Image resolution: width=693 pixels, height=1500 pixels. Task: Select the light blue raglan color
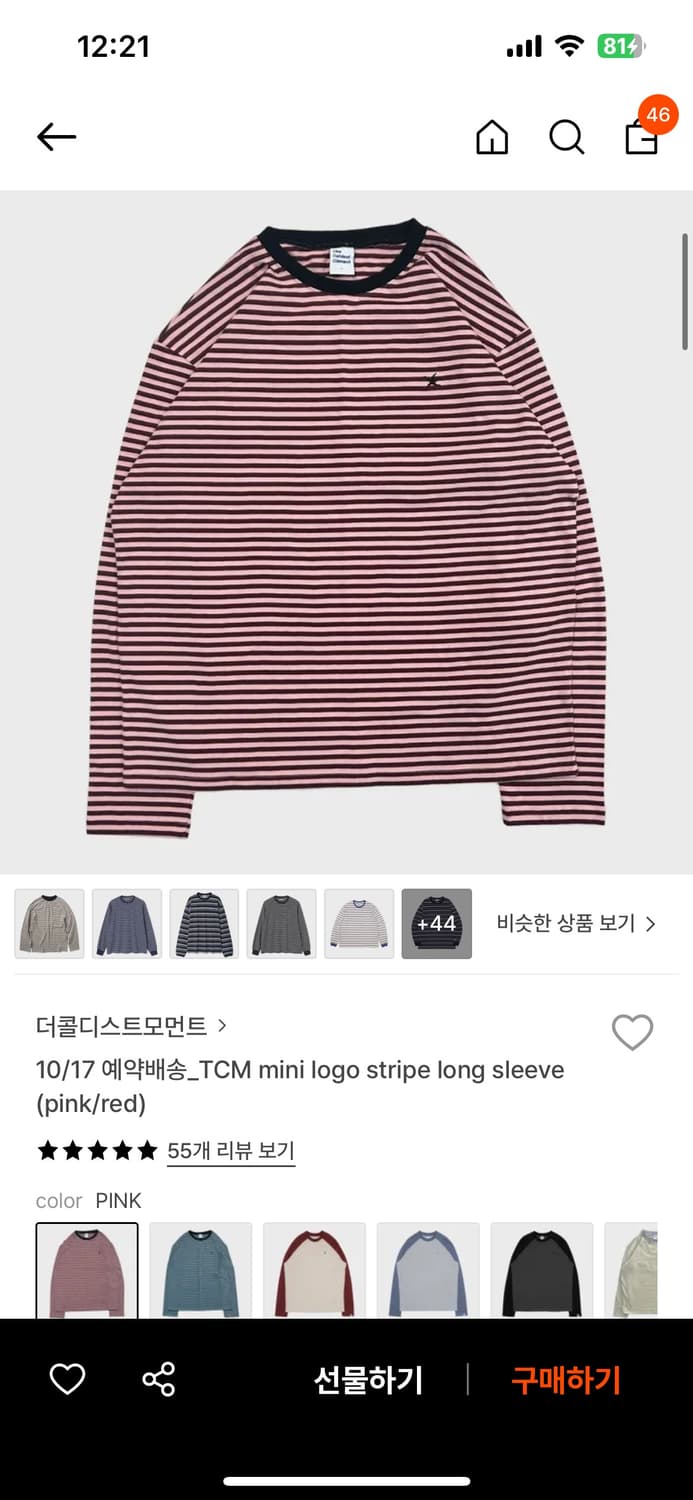pos(428,1268)
